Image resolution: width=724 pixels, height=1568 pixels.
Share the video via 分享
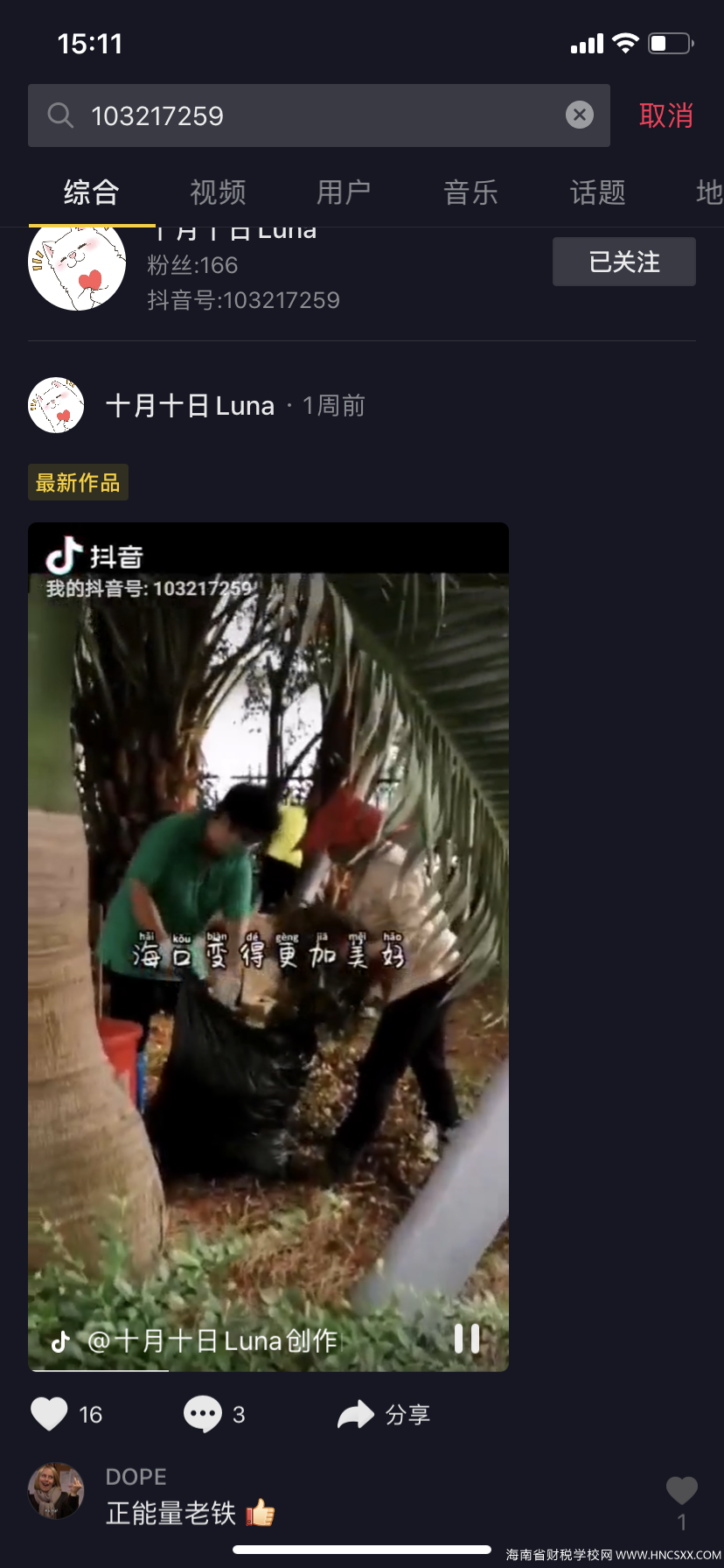pos(385,1414)
